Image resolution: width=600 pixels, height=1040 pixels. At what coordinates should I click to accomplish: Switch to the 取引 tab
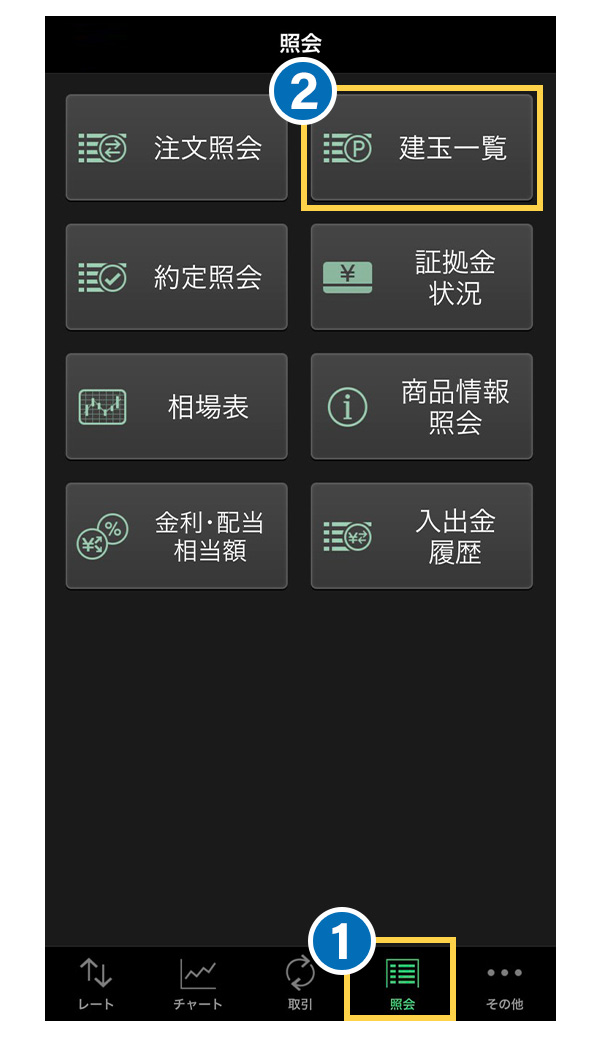pyautogui.click(x=300, y=983)
